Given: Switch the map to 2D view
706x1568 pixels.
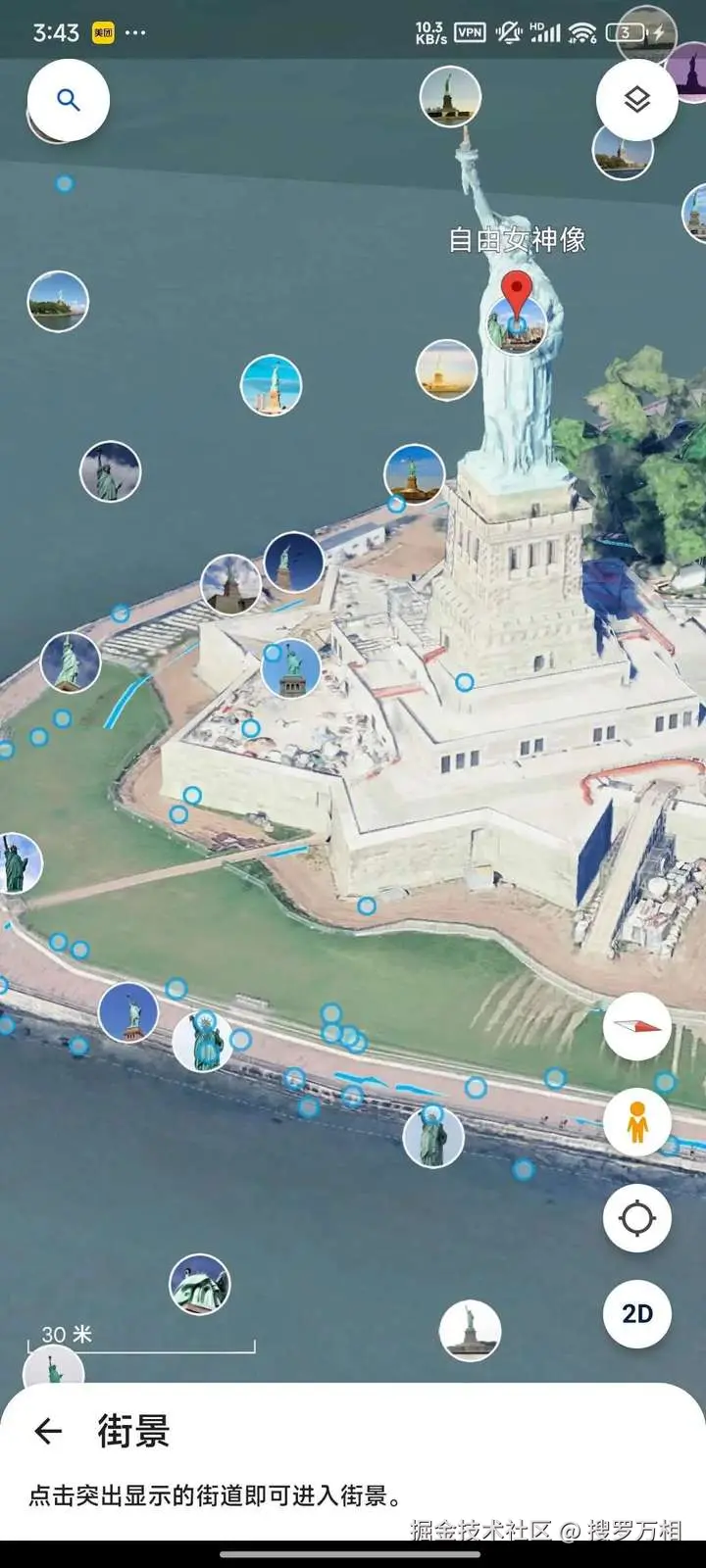Looking at the screenshot, I should 637,1313.
